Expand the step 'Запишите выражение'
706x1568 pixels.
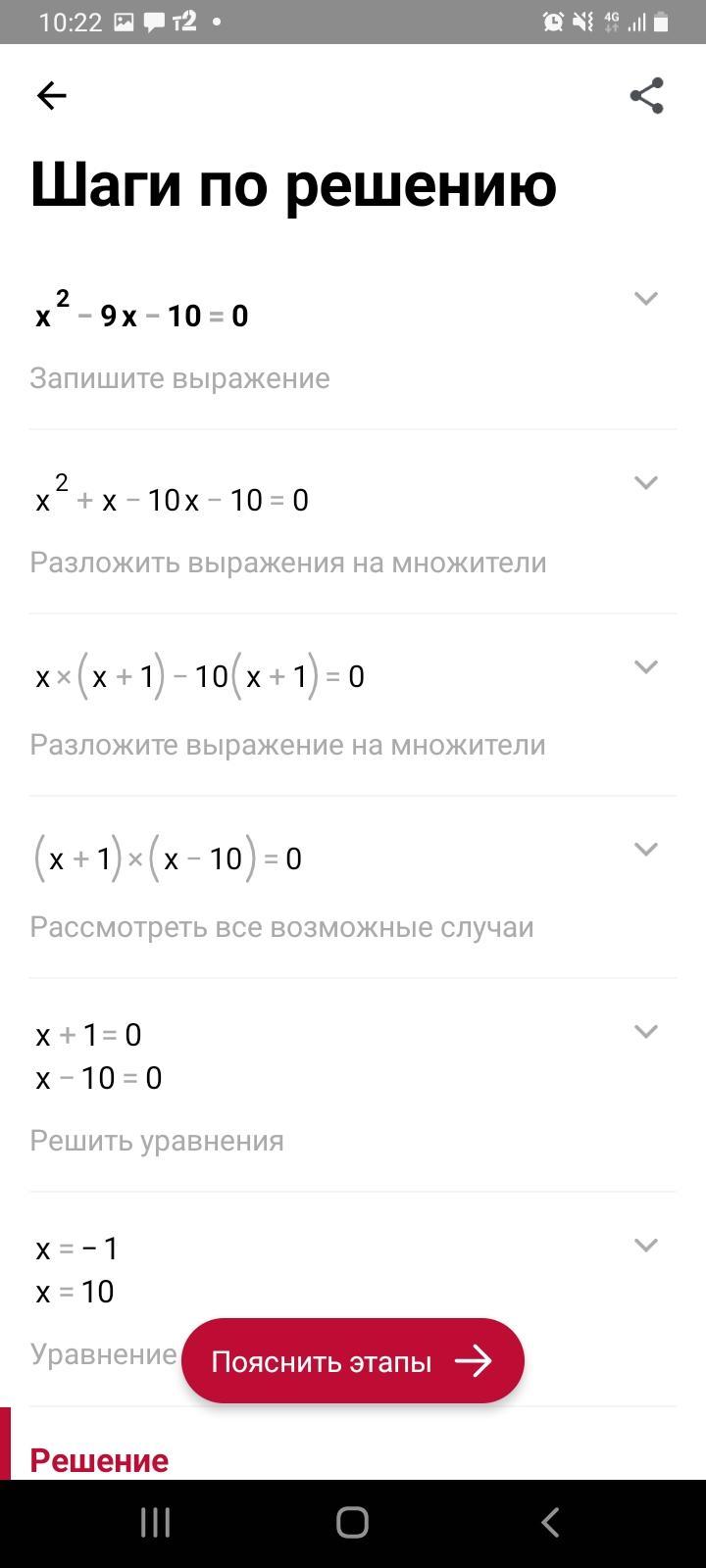(645, 299)
